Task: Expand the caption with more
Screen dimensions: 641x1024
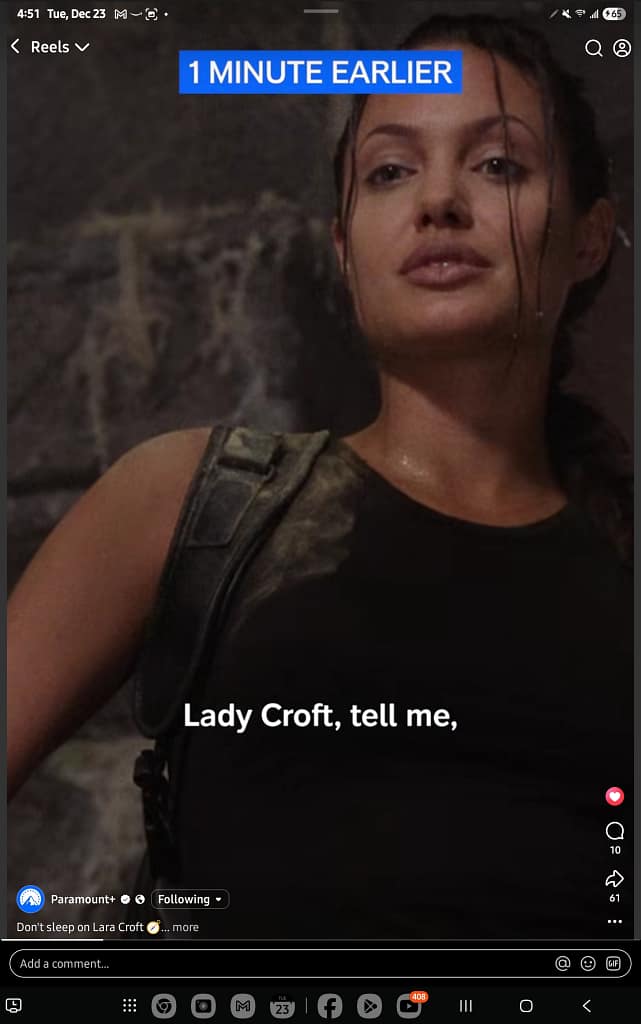Action: pyautogui.click(x=186, y=927)
